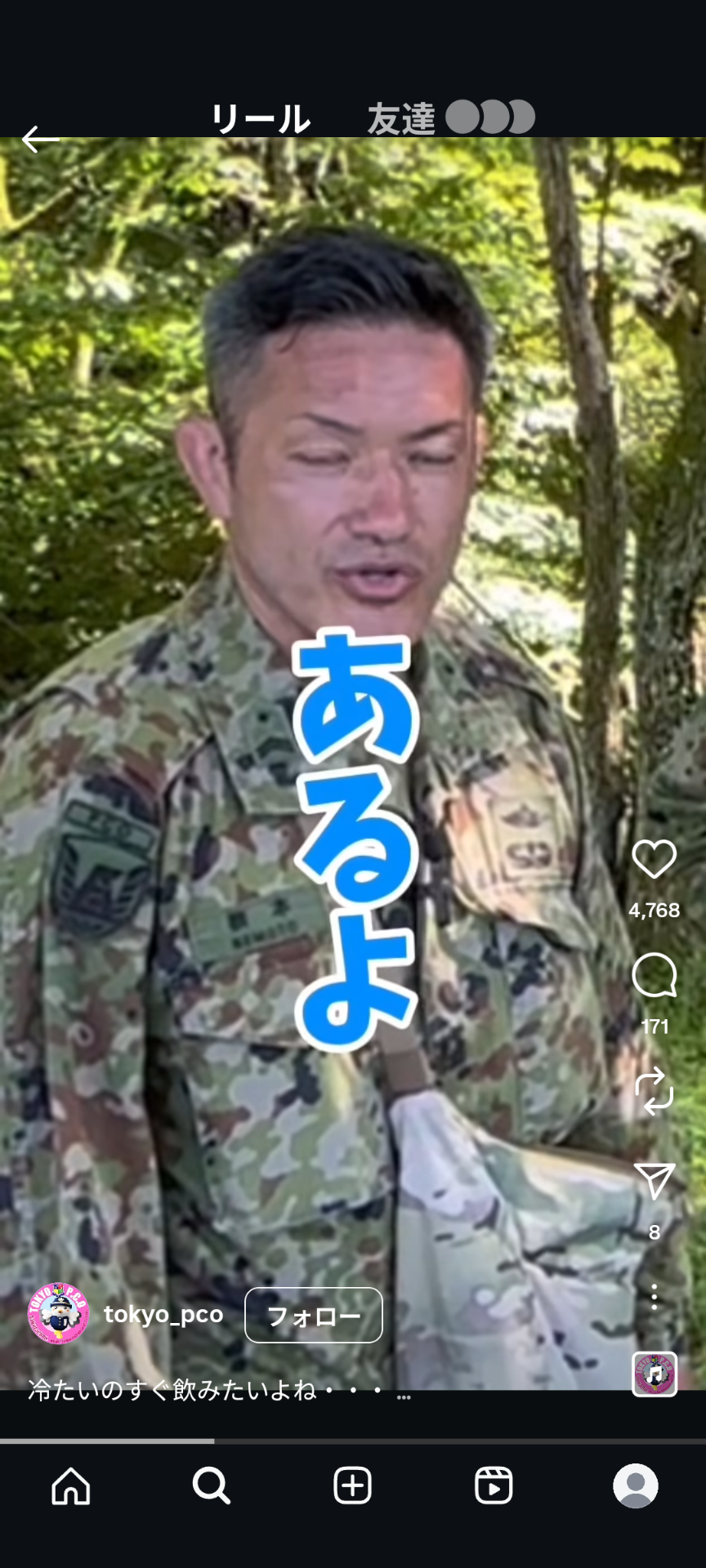Open the comments on this reel
Screen dimensions: 706x1568
coord(655,975)
